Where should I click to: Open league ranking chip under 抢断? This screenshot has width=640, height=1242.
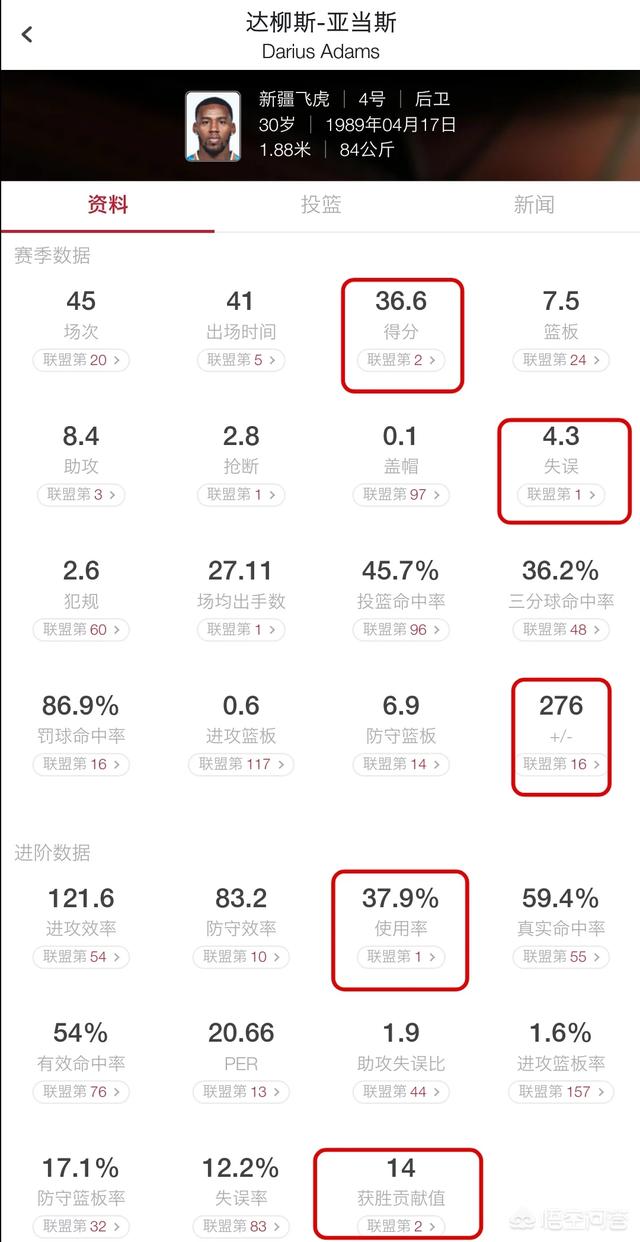(241, 495)
